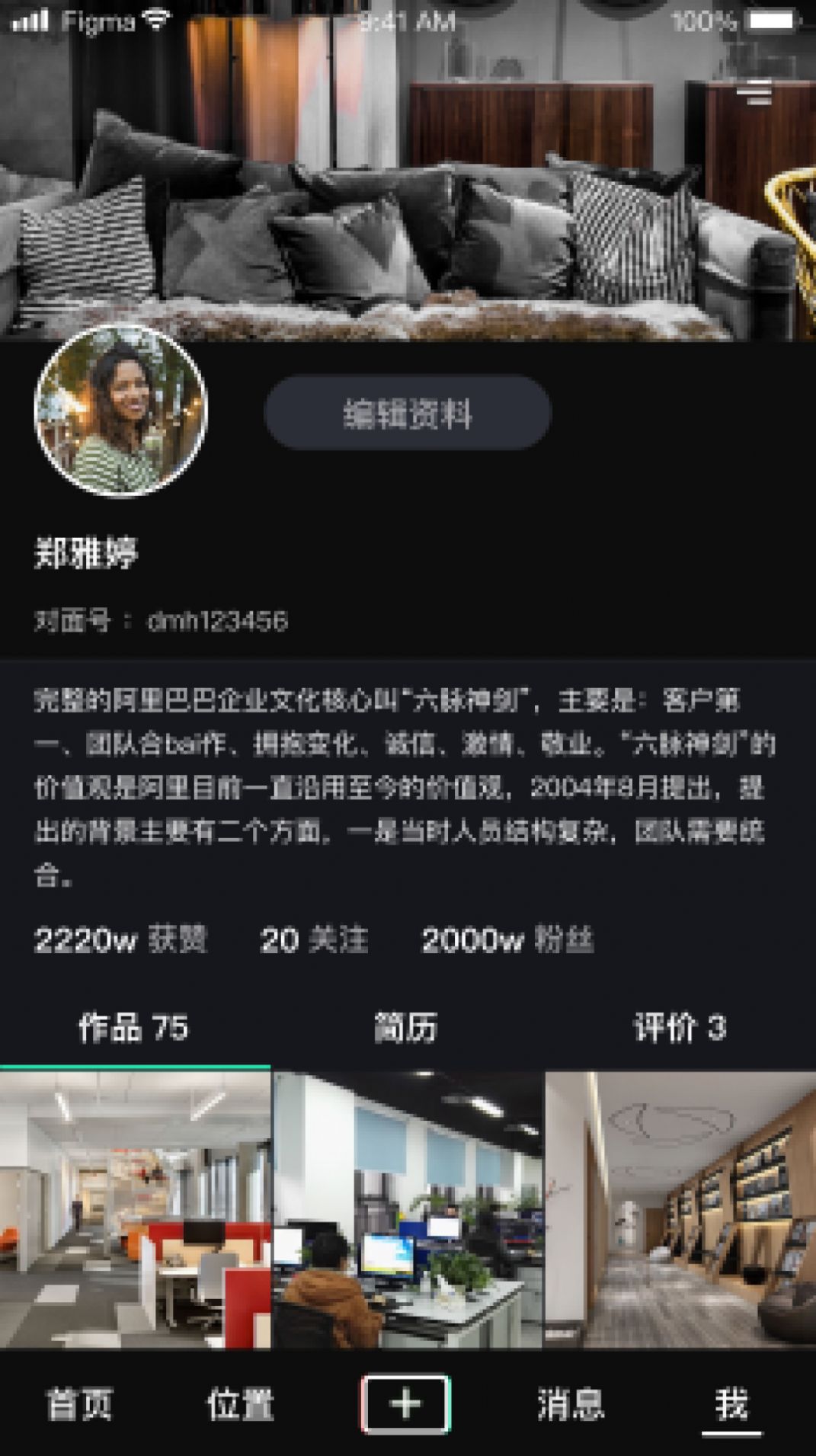
Task: Open the 位置 location tab
Action: point(241,1403)
